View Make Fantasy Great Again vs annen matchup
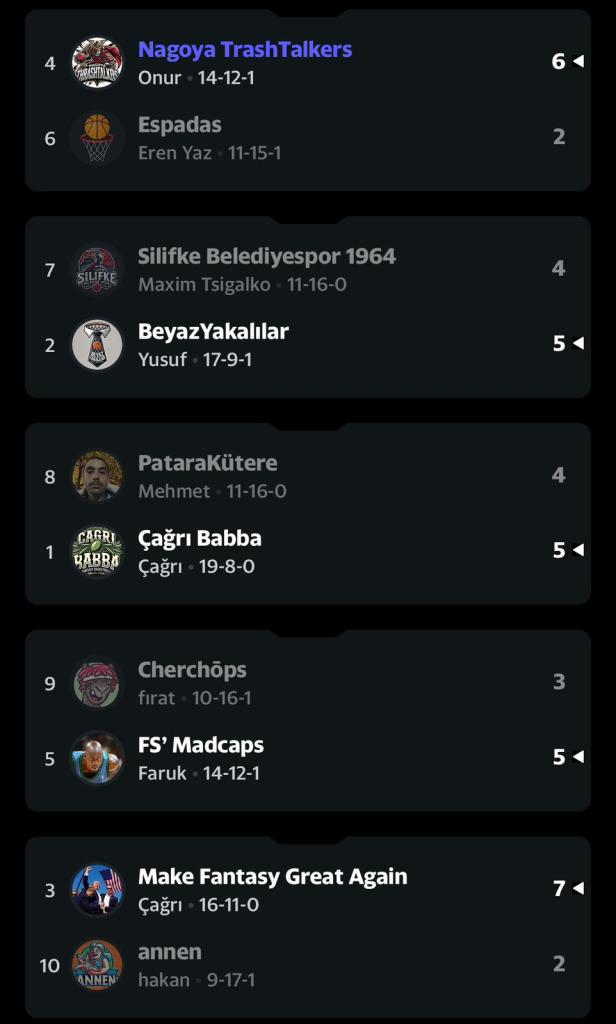 [x=308, y=927]
